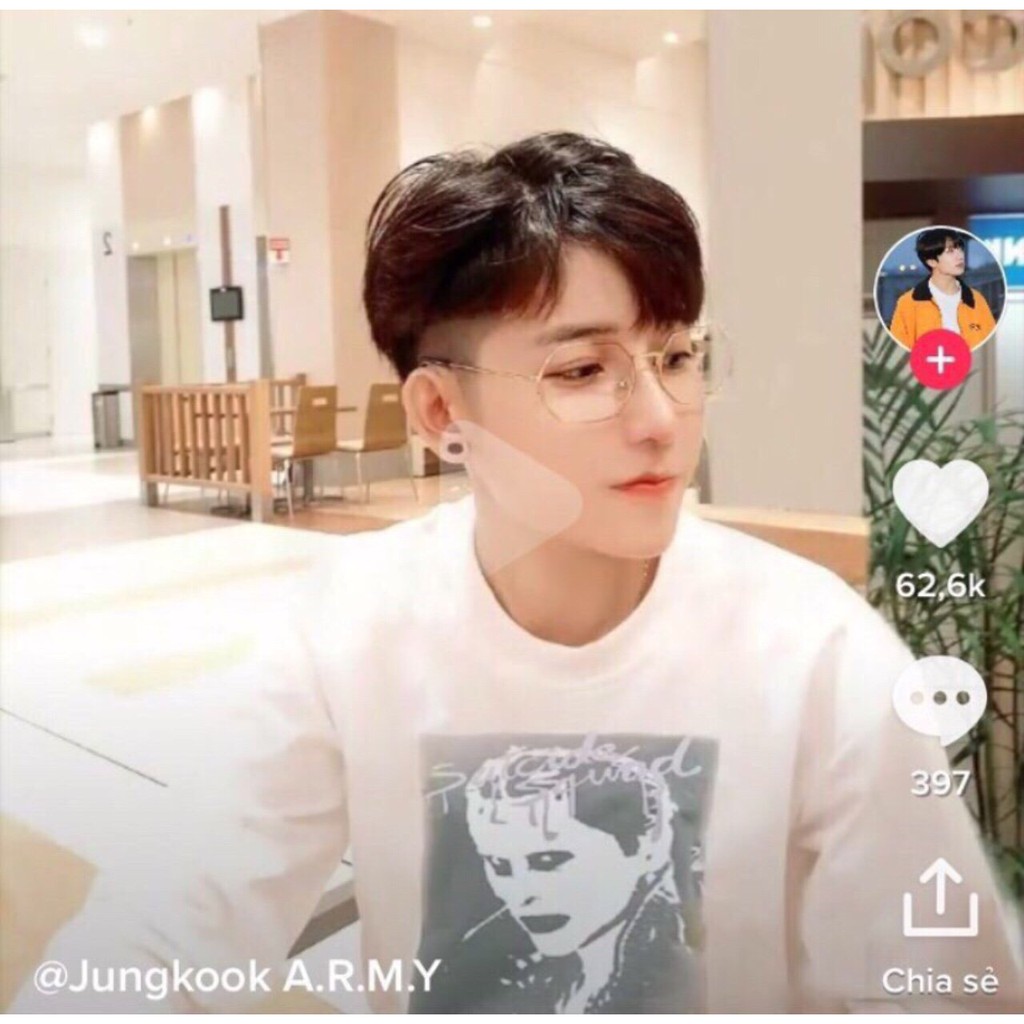1024x1024 pixels.
Task: Share the video via Chia sẻ
Action: (940, 898)
